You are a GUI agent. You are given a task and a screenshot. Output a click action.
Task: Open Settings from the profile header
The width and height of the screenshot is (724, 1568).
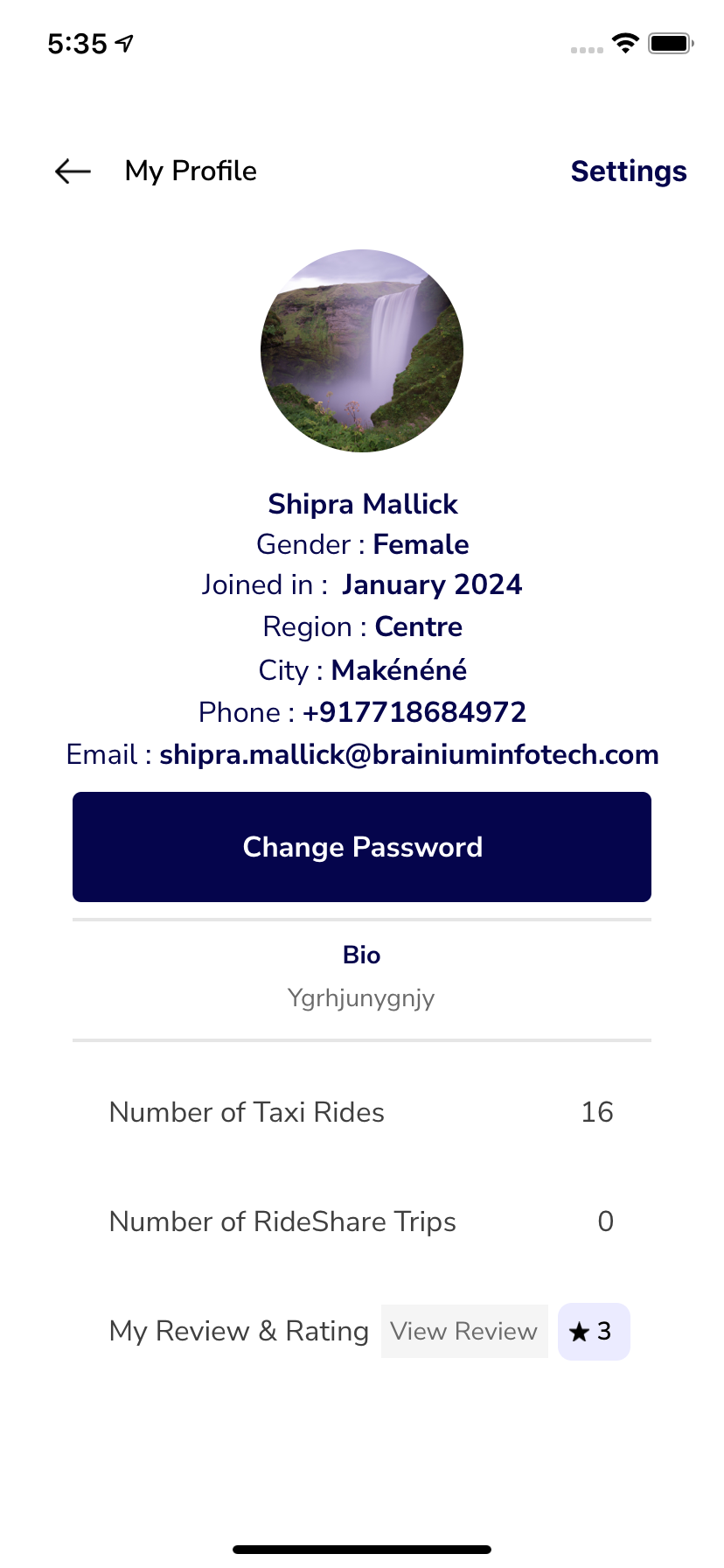tap(628, 171)
